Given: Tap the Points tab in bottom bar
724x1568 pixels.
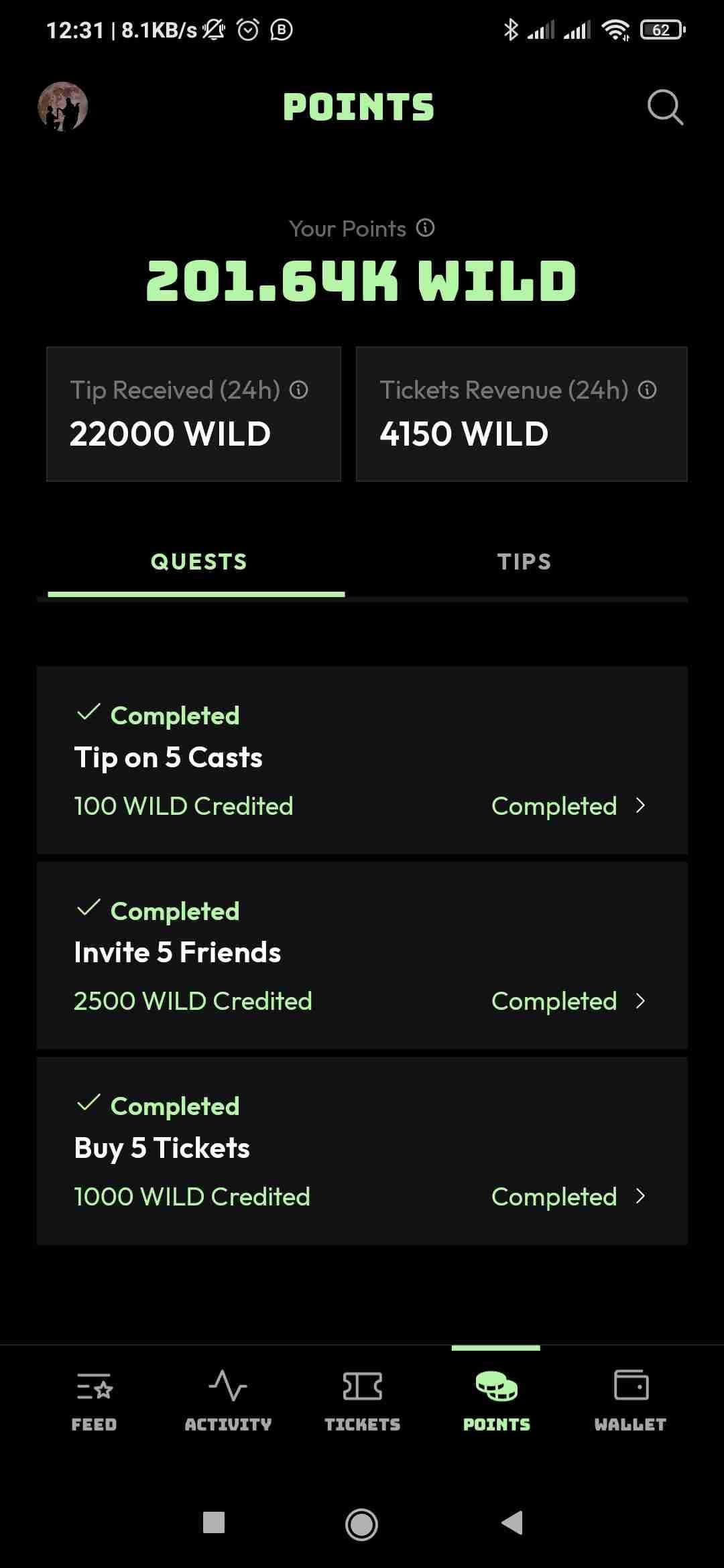Looking at the screenshot, I should click(496, 1399).
